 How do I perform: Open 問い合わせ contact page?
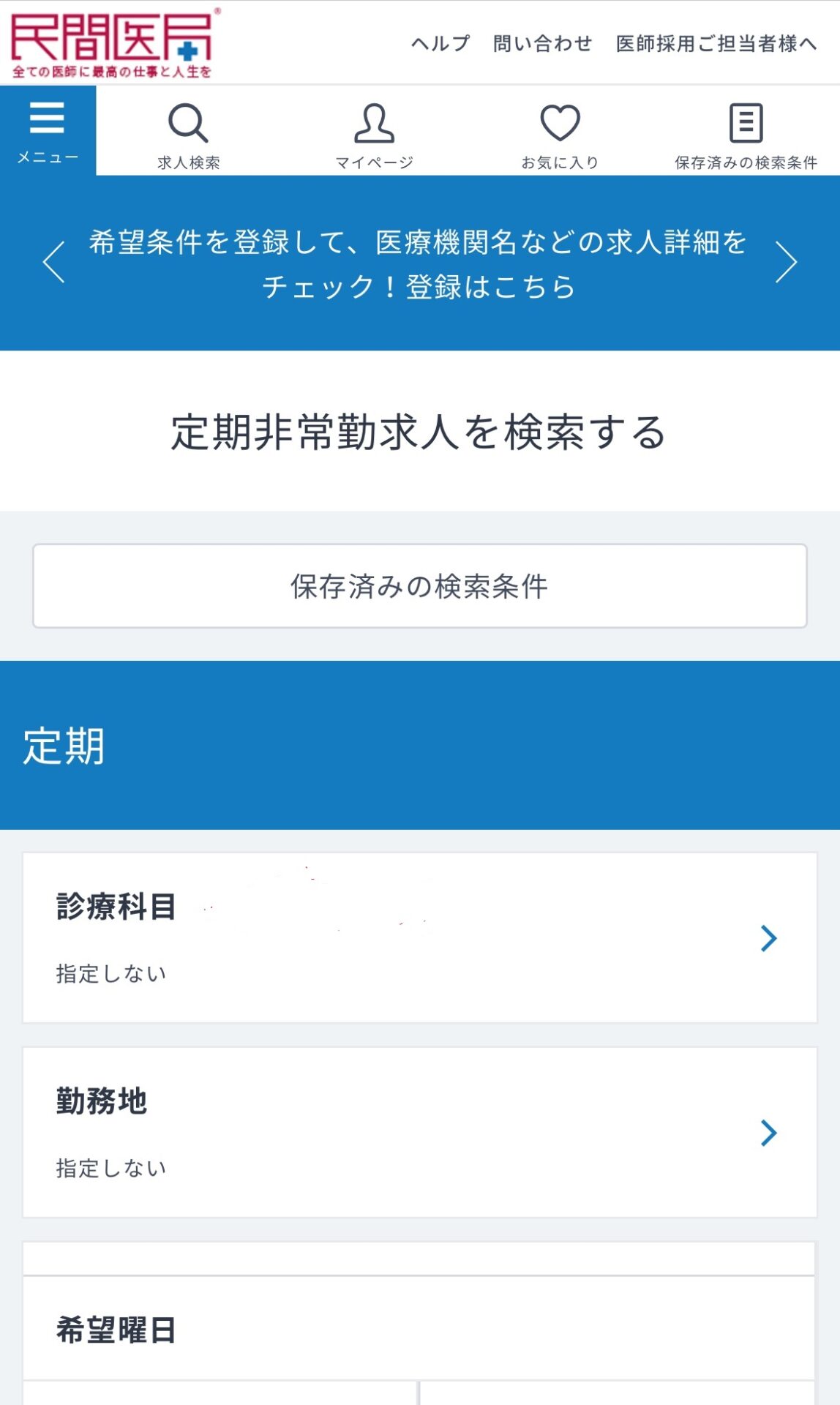[542, 44]
